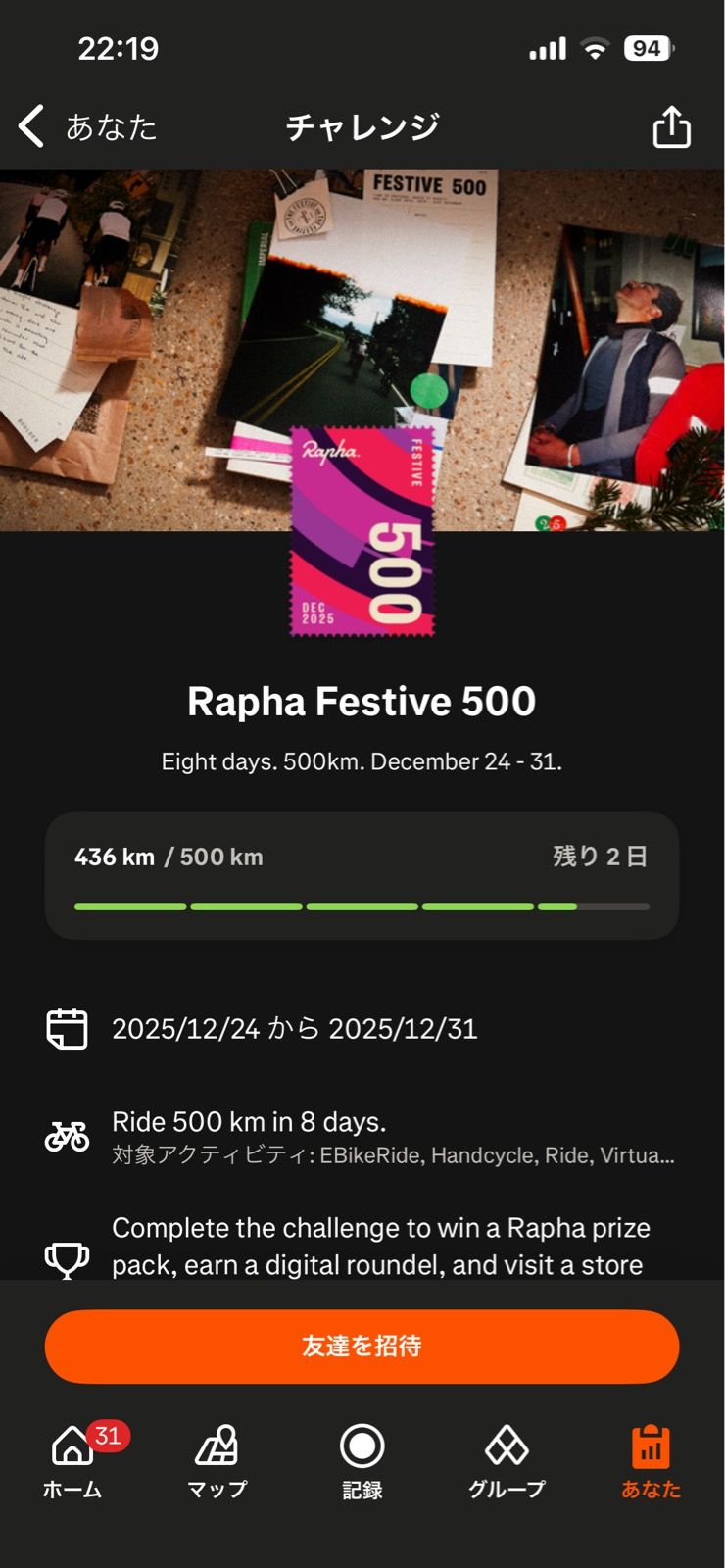The width and height of the screenshot is (725, 1568).
Task: Switch to the ホーム tab
Action: pos(72,1461)
